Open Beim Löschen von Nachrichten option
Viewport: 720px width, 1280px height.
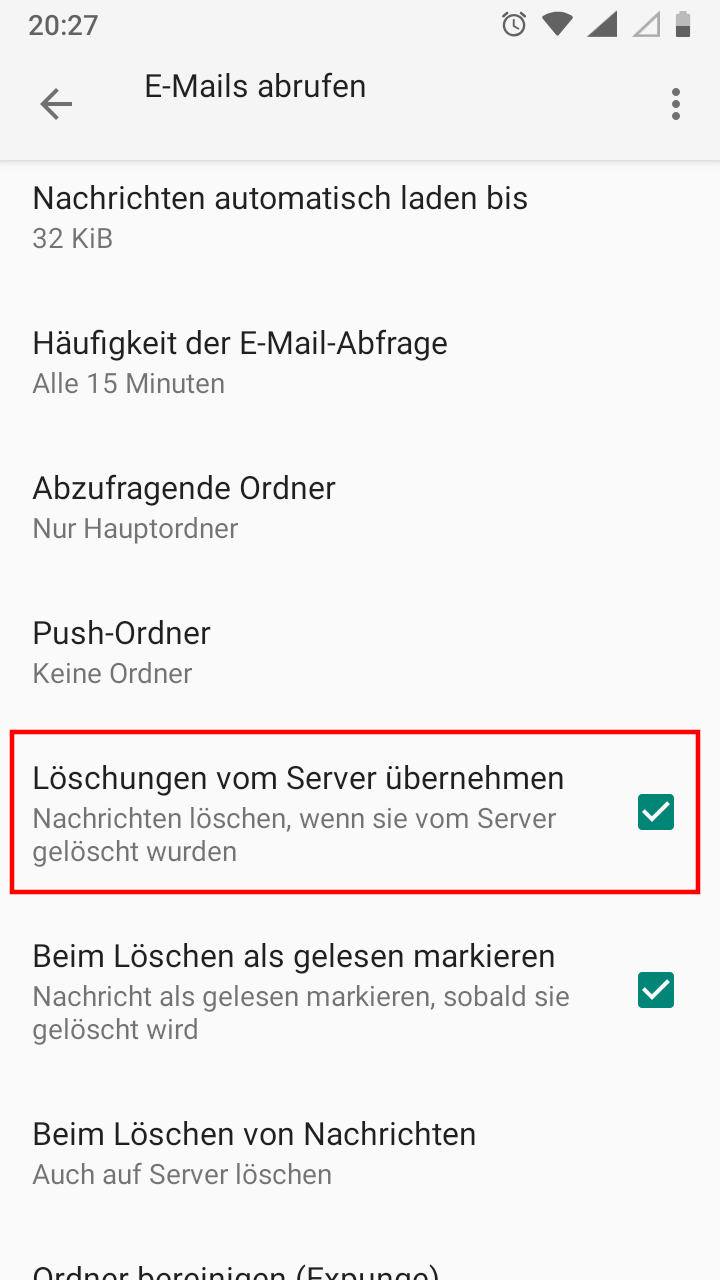[x=360, y=1154]
